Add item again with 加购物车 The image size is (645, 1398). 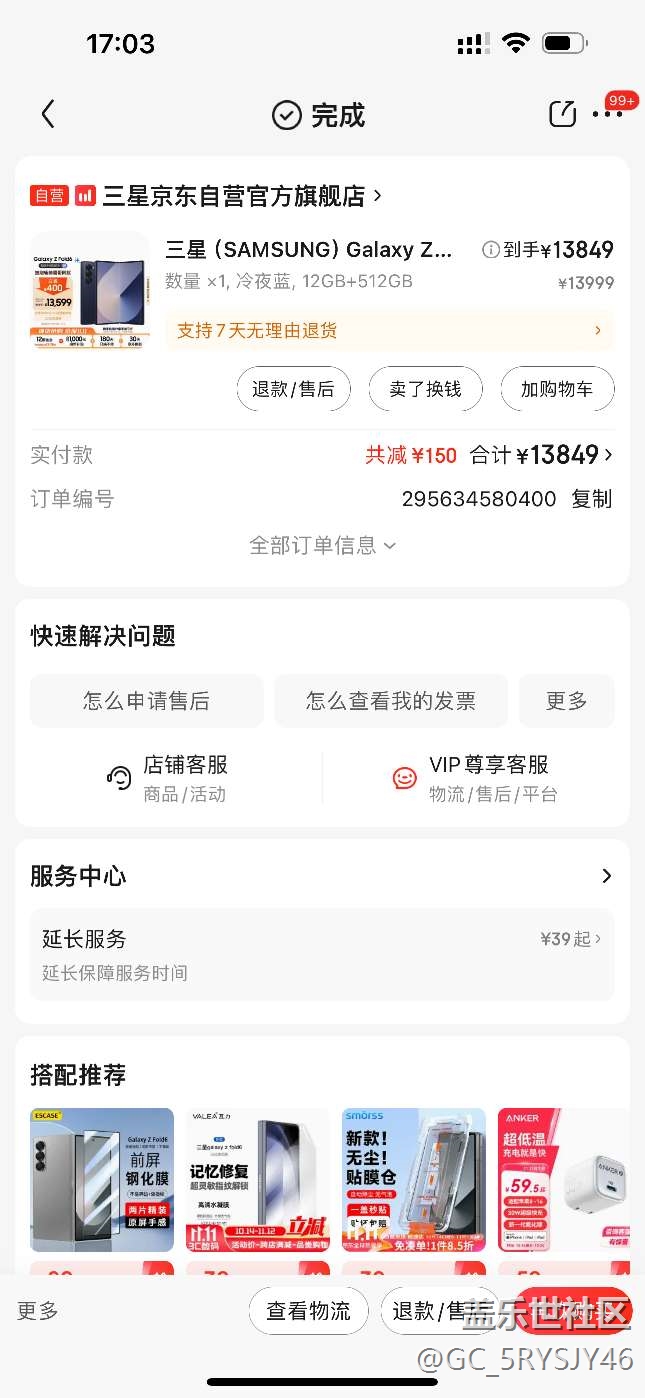(557, 389)
